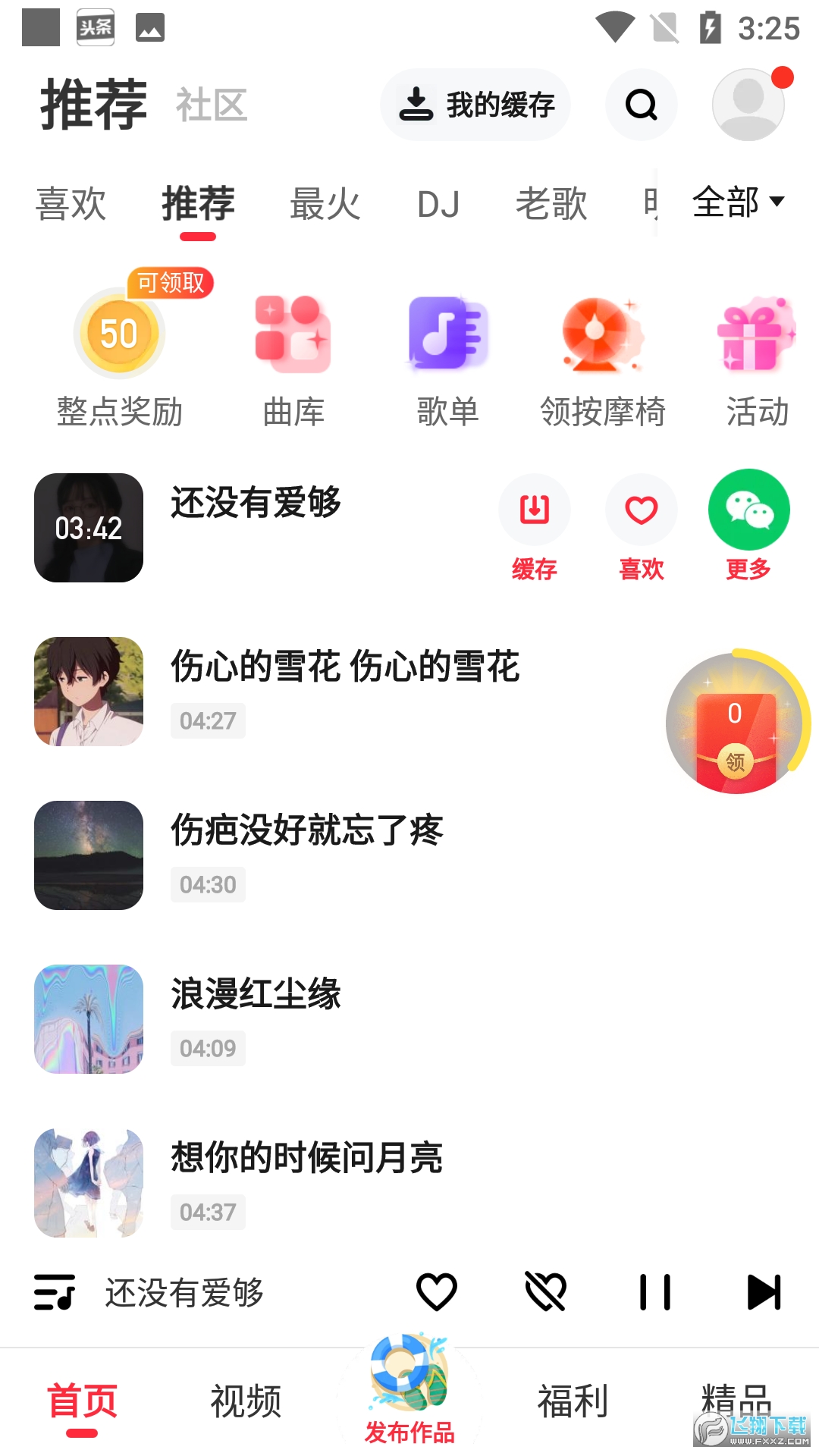
Task: Switch to the 社区 tab
Action: pos(212,105)
